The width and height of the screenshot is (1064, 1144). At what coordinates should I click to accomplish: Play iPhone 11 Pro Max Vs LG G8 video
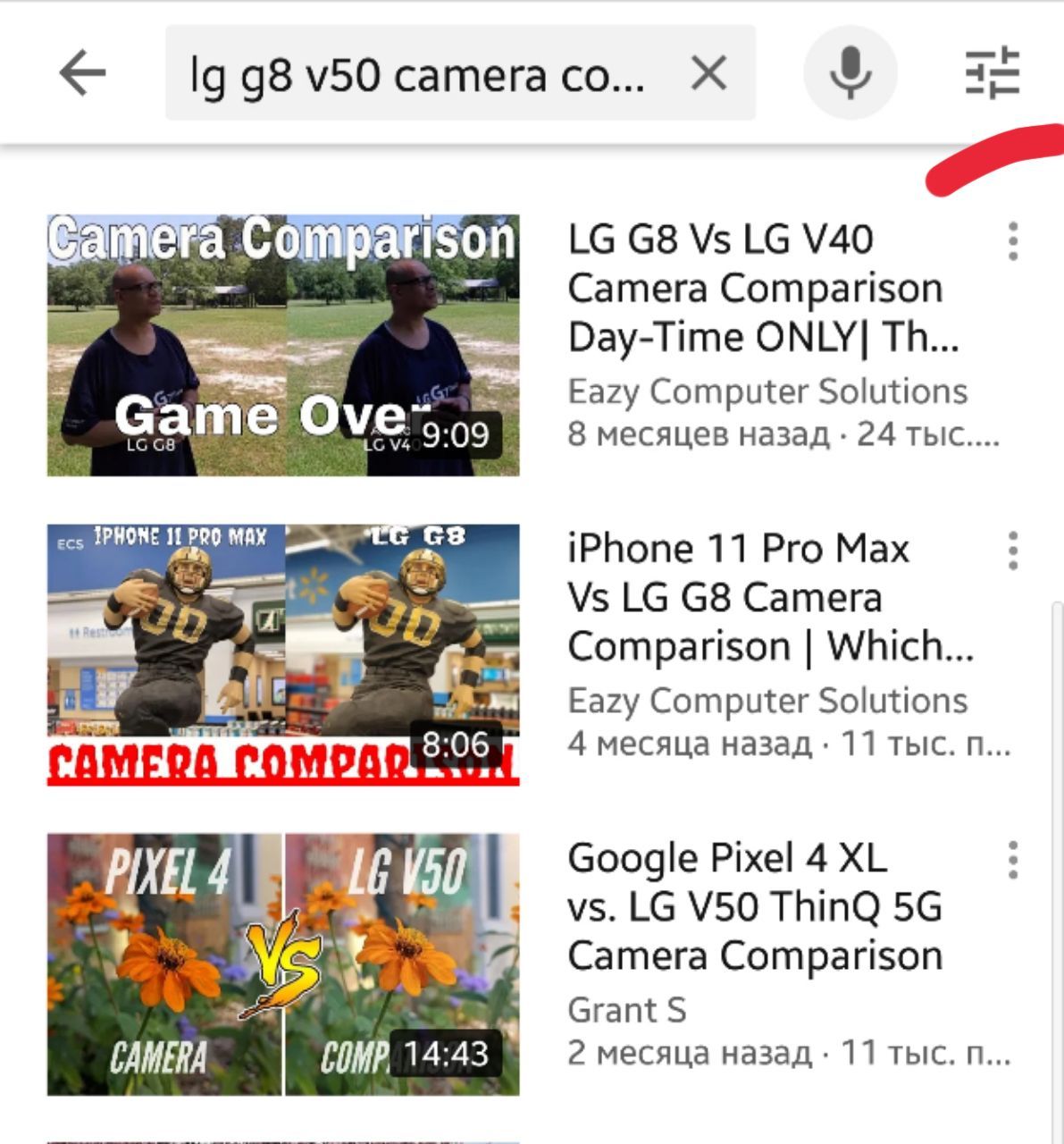click(283, 655)
